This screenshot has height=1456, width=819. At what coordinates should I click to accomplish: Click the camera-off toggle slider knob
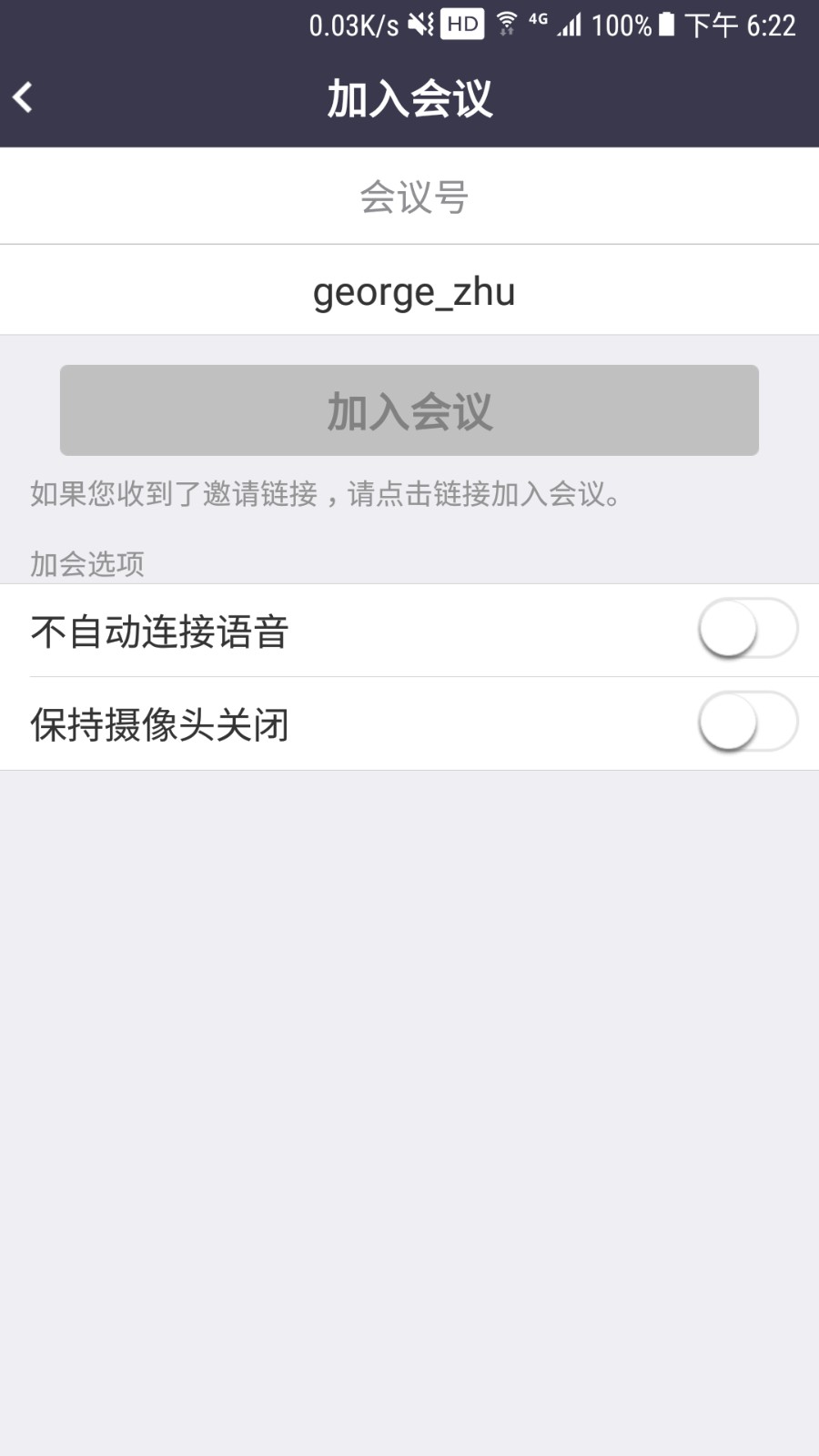point(726,722)
